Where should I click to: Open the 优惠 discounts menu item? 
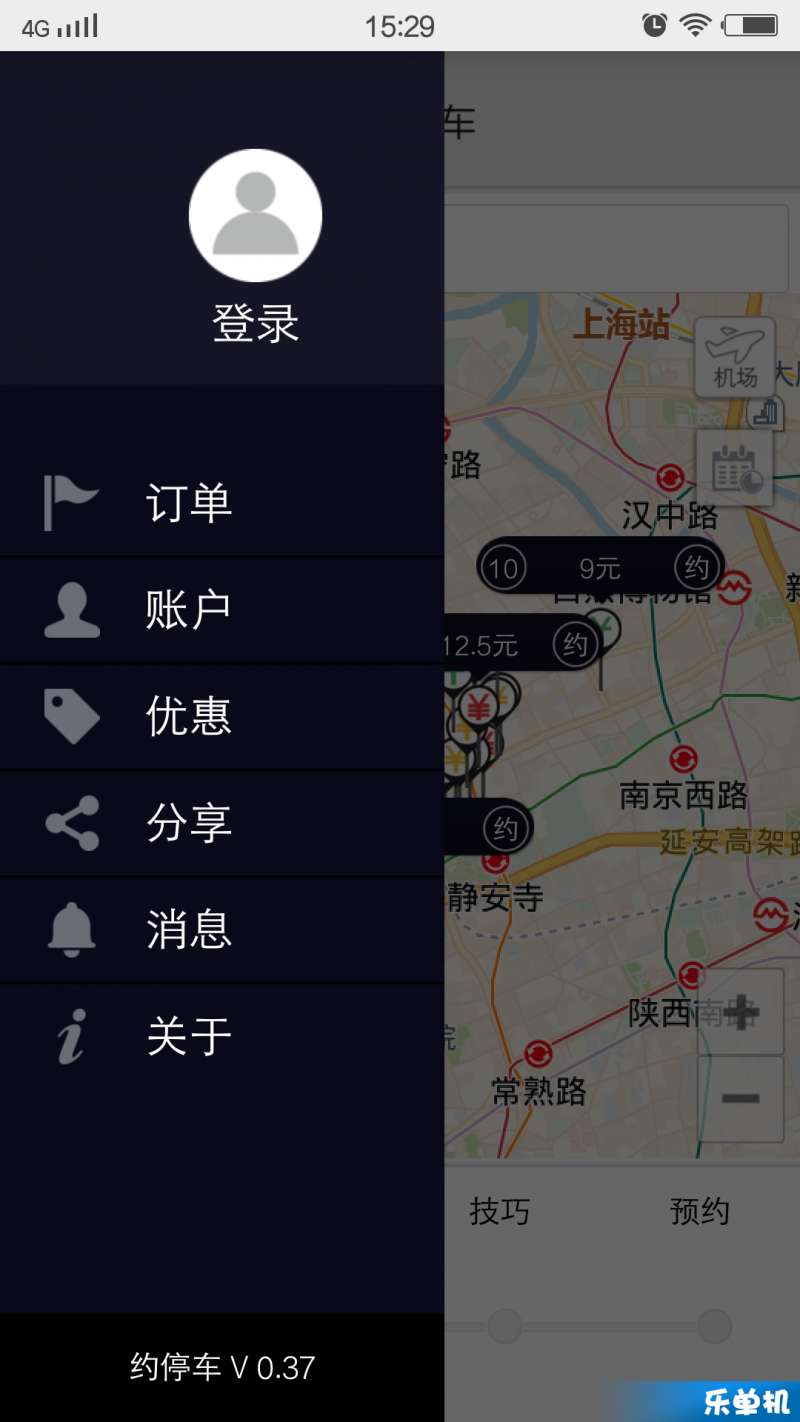[x=222, y=717]
